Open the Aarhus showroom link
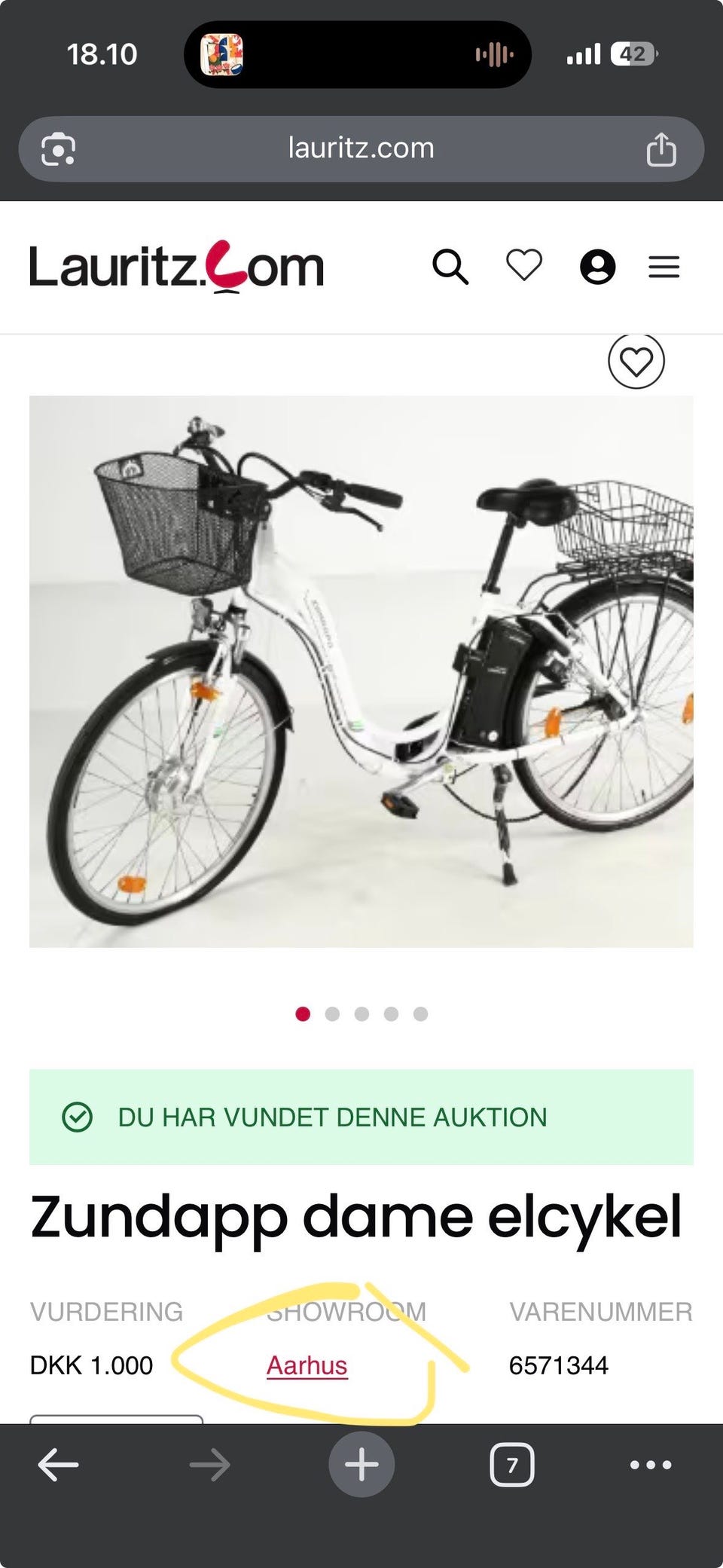The width and height of the screenshot is (723, 1568). point(305,1365)
